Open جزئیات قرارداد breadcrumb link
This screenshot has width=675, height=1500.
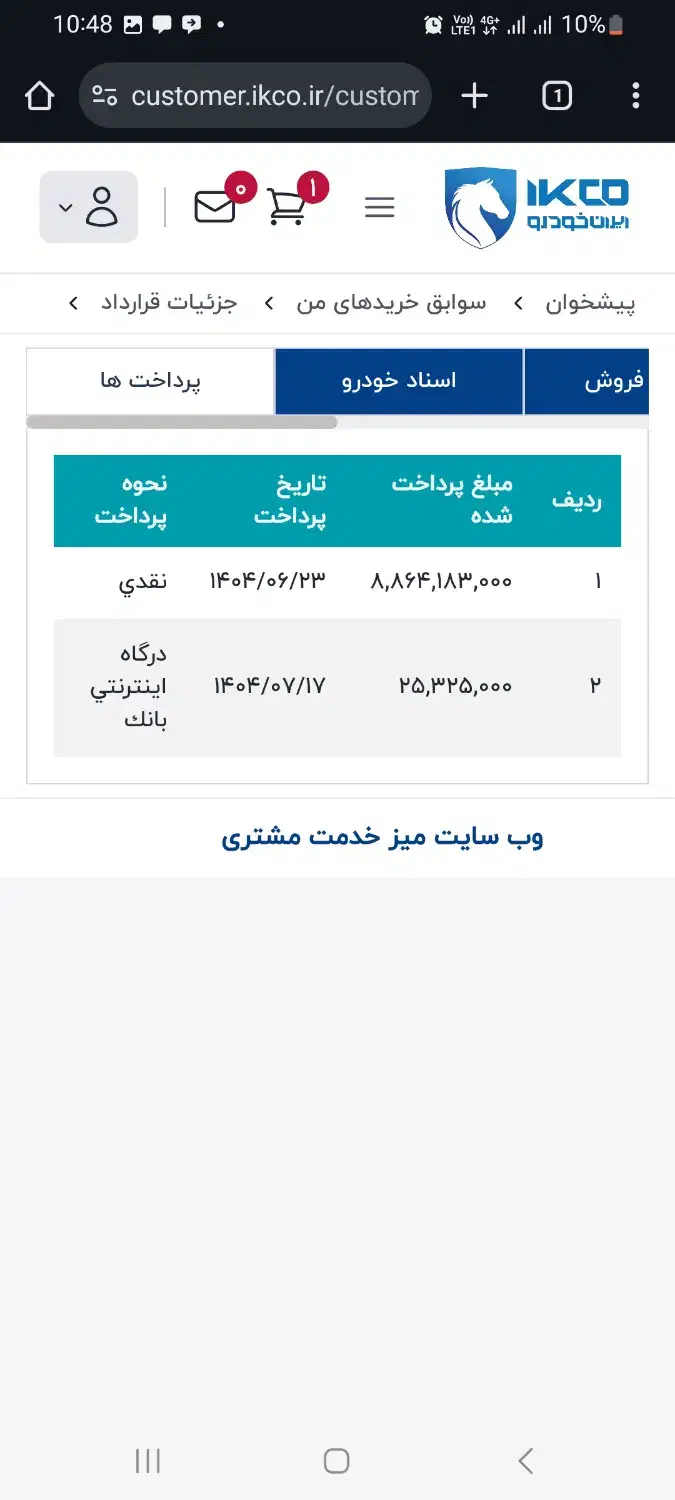[x=169, y=303]
